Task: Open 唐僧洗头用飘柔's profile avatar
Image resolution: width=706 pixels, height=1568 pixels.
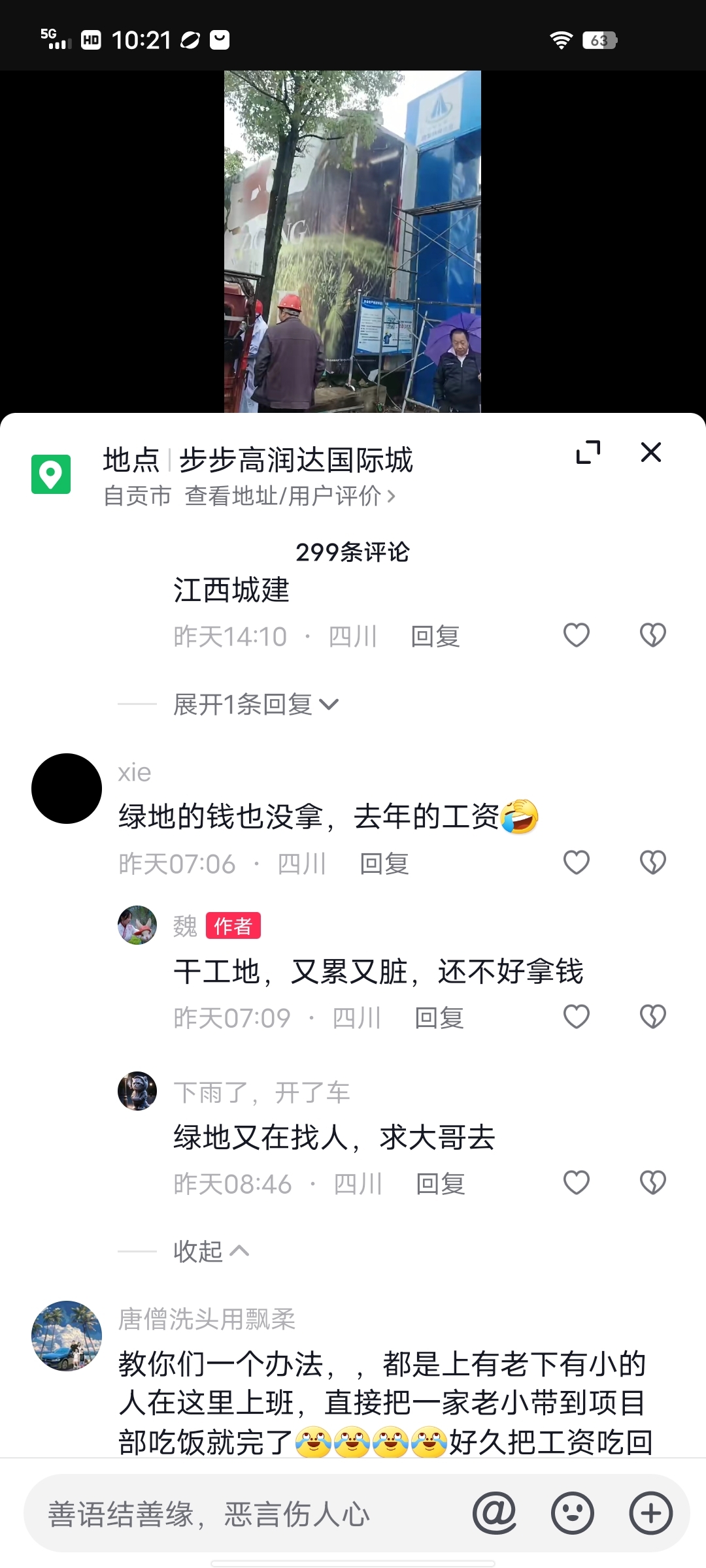Action: pos(67,1335)
